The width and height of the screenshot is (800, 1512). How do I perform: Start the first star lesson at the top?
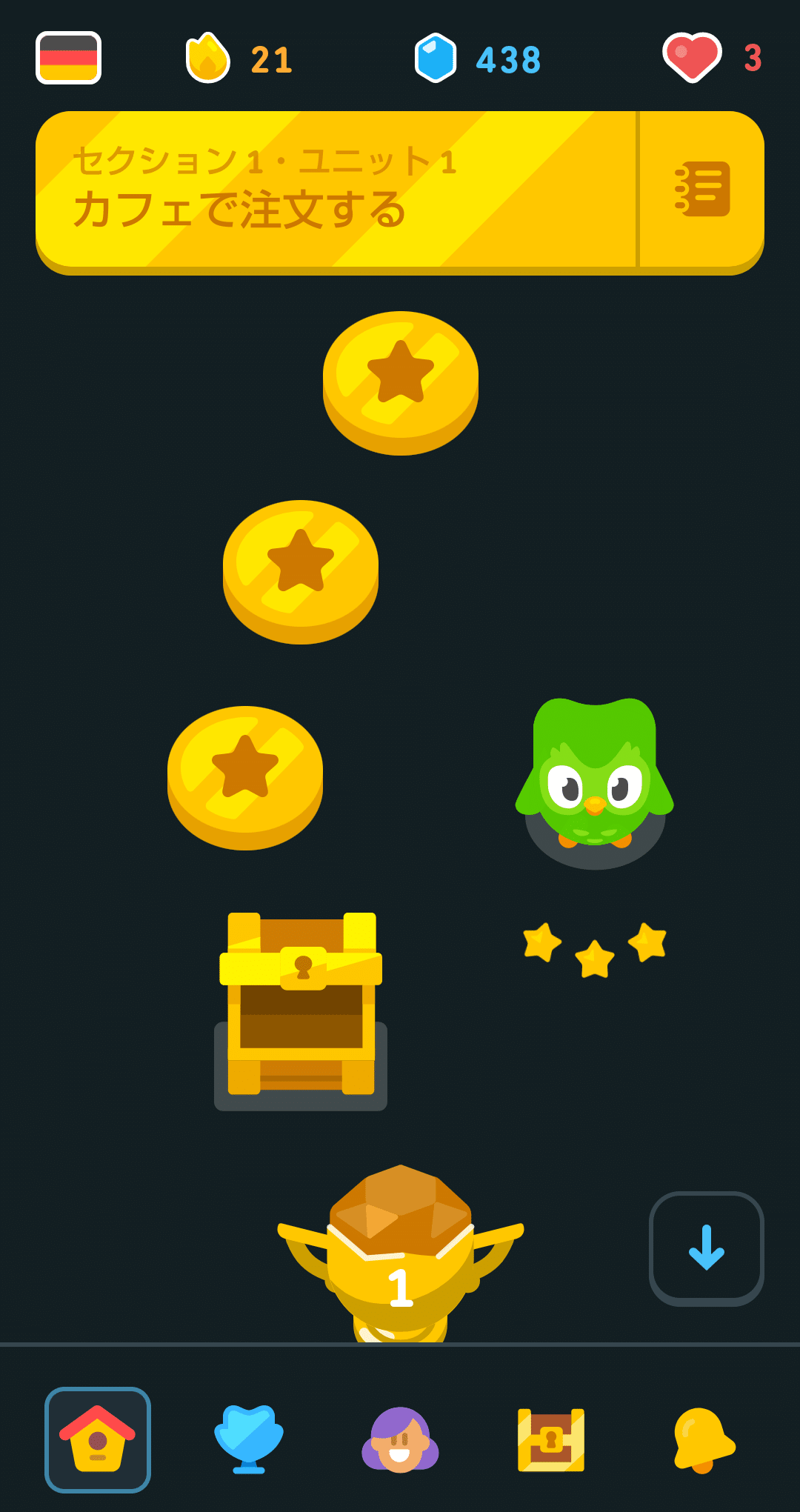400,379
